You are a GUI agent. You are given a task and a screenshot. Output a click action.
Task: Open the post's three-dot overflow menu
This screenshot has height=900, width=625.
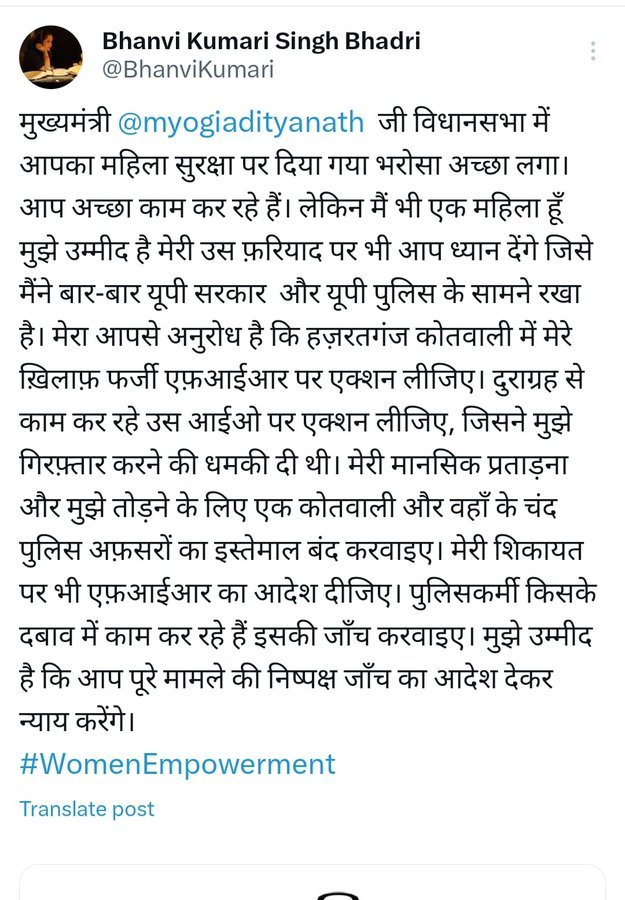(594, 51)
